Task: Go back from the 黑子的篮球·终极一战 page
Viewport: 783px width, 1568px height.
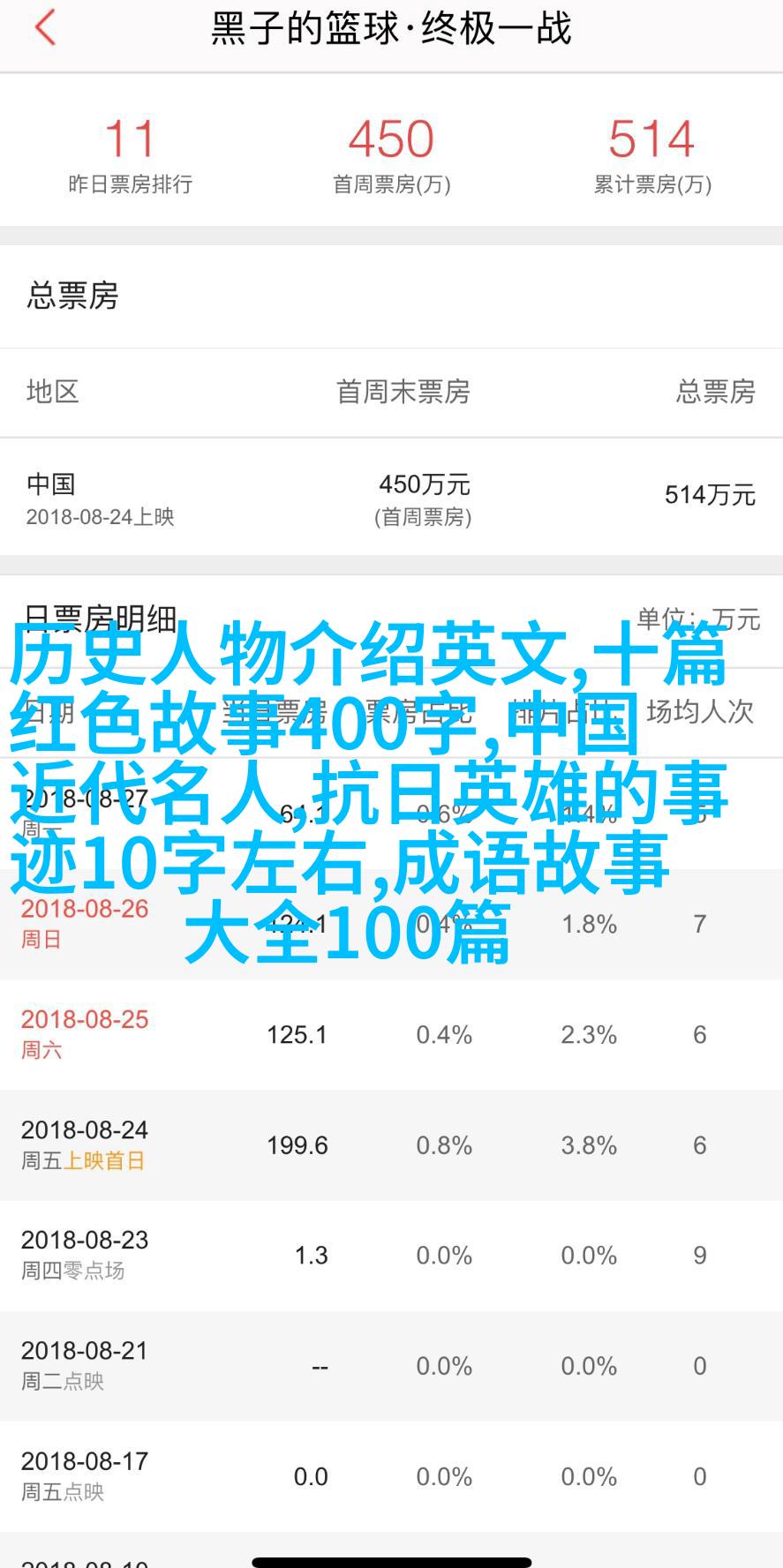Action: coord(44,27)
